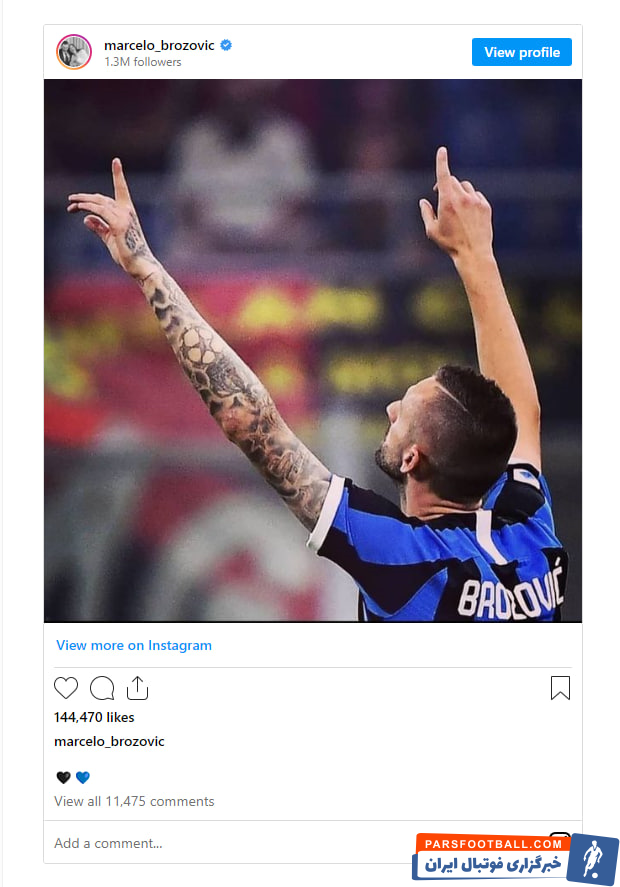Open the Brozovic post photo
Screen dimensions: 620x887
312,350
